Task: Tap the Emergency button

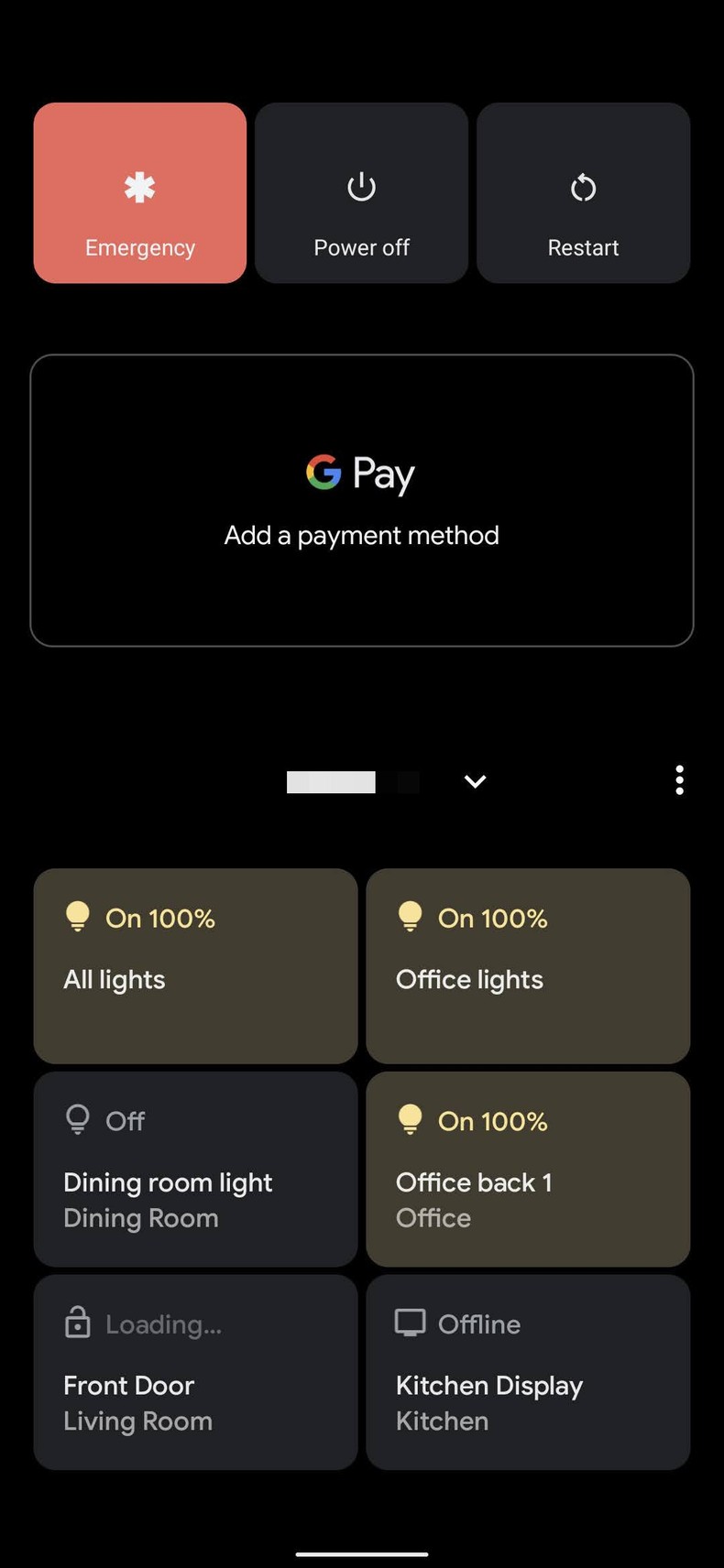Action: 140,193
